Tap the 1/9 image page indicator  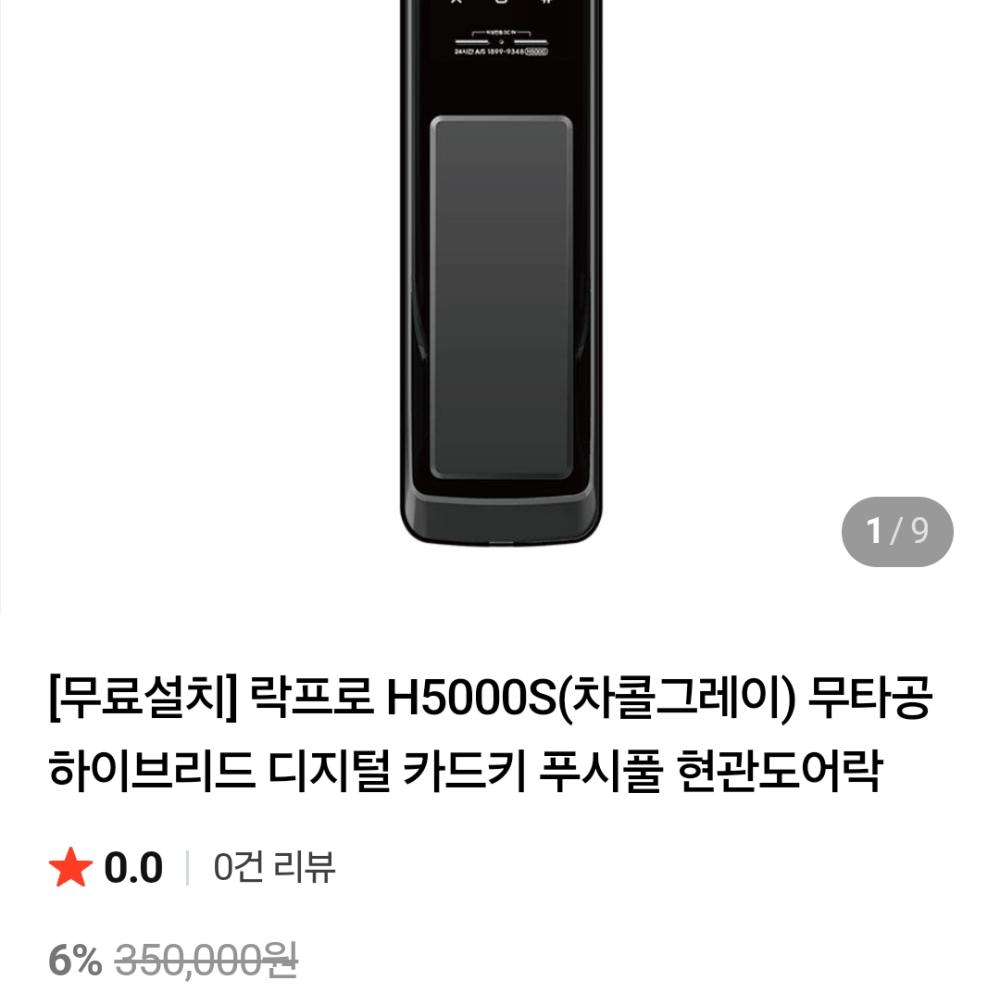point(896,531)
